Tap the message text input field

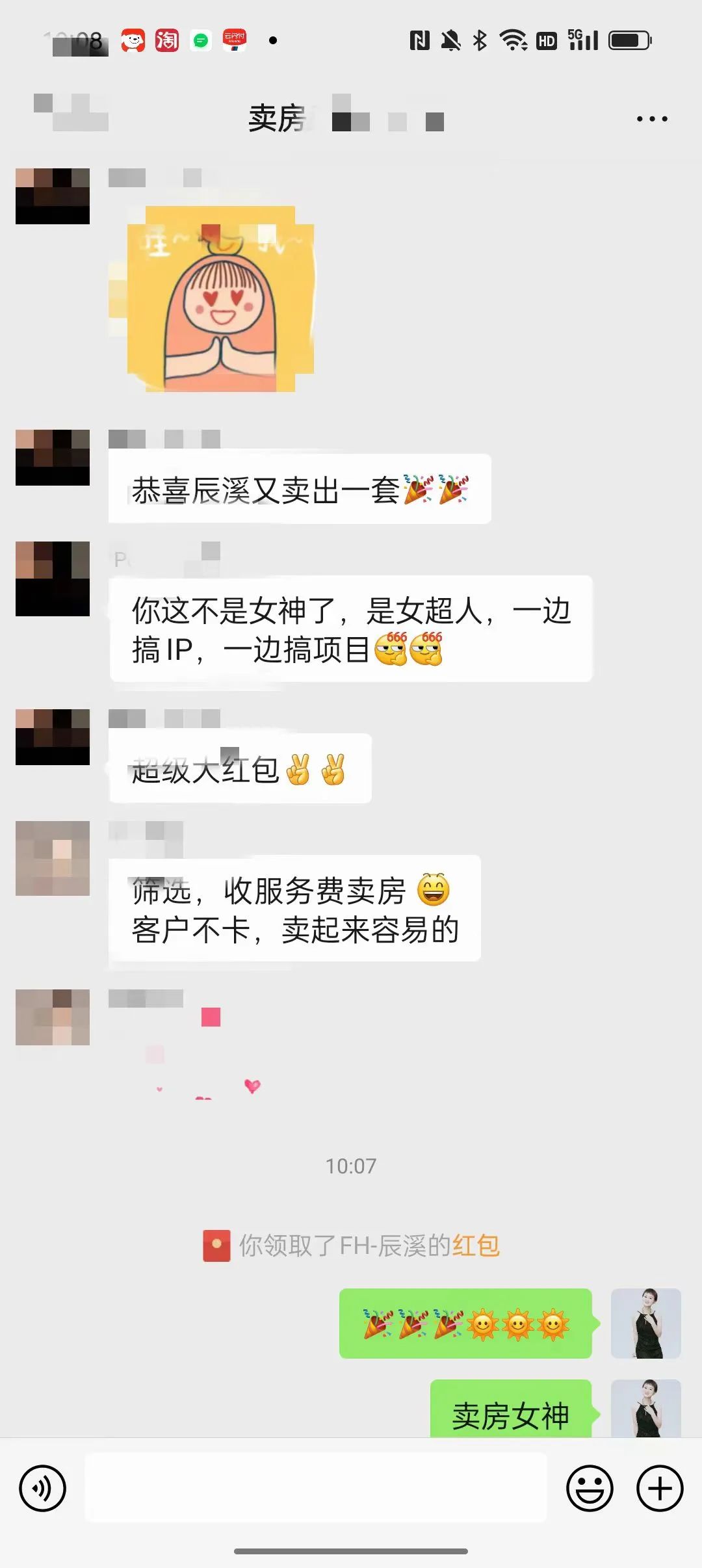pos(316,1488)
